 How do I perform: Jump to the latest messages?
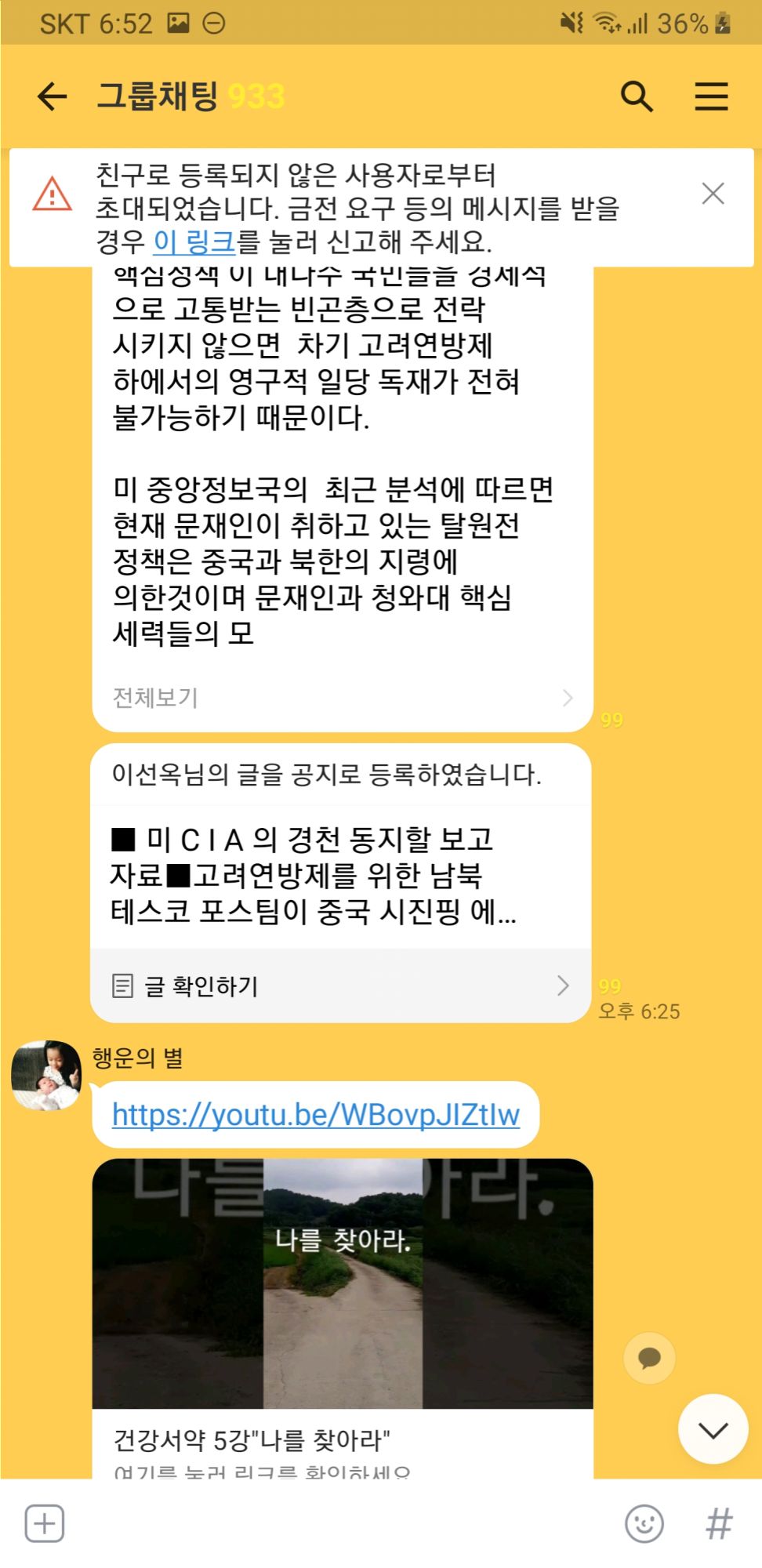coord(712,1429)
